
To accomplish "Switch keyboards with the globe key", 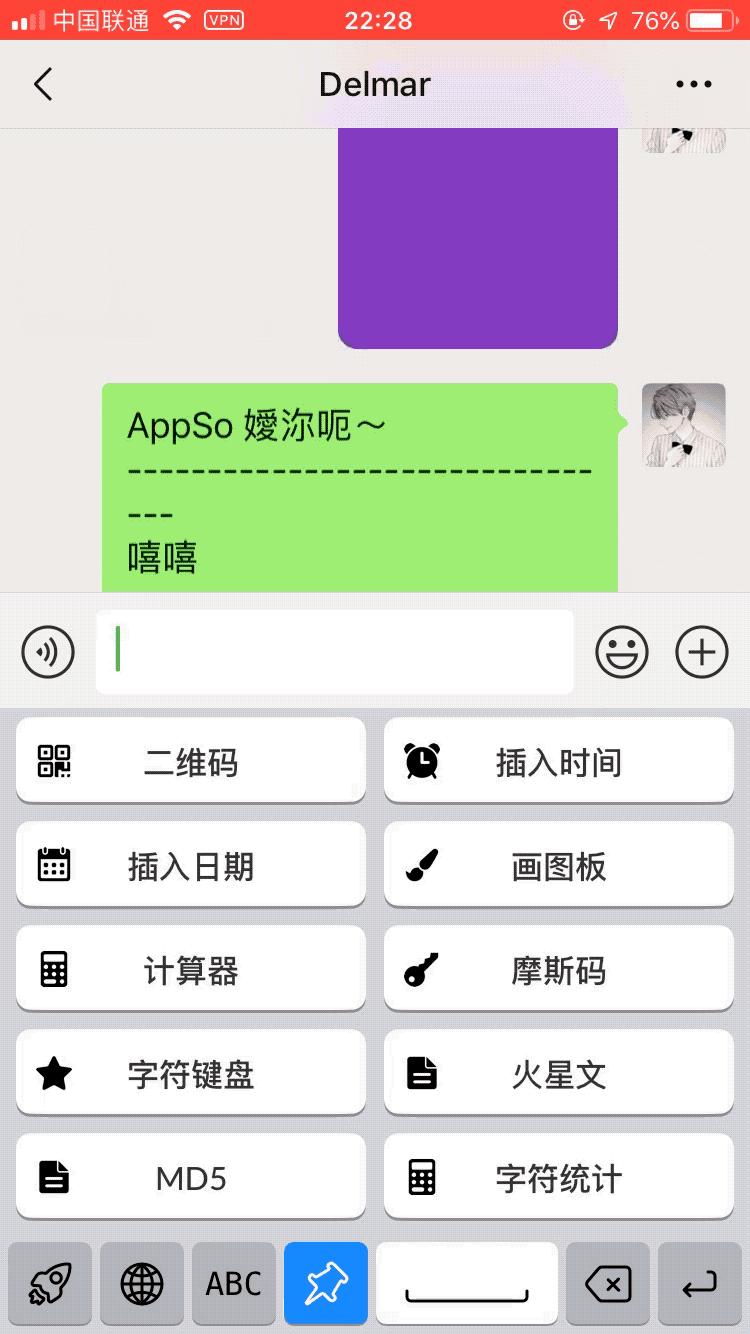I will 141,1283.
